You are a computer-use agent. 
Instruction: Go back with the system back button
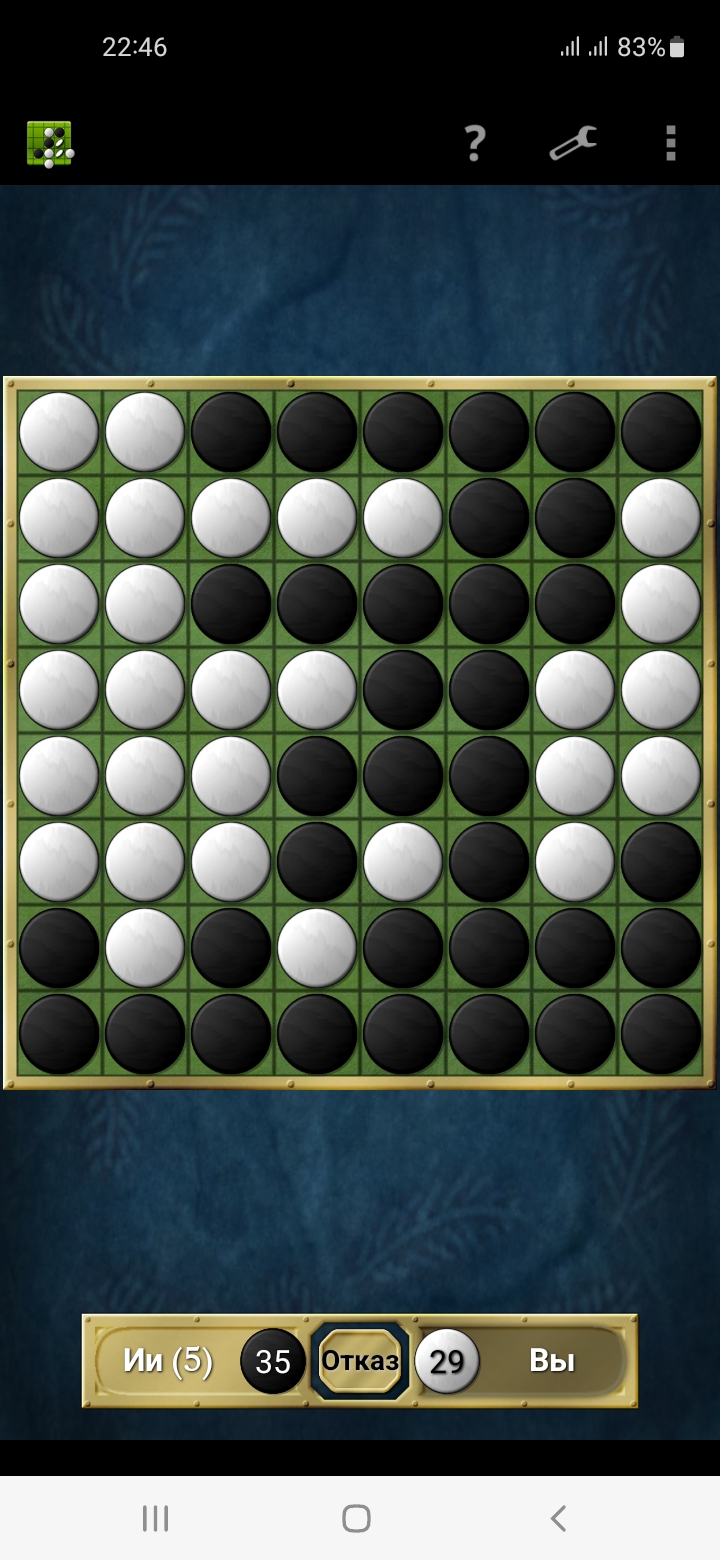pyautogui.click(x=559, y=1518)
